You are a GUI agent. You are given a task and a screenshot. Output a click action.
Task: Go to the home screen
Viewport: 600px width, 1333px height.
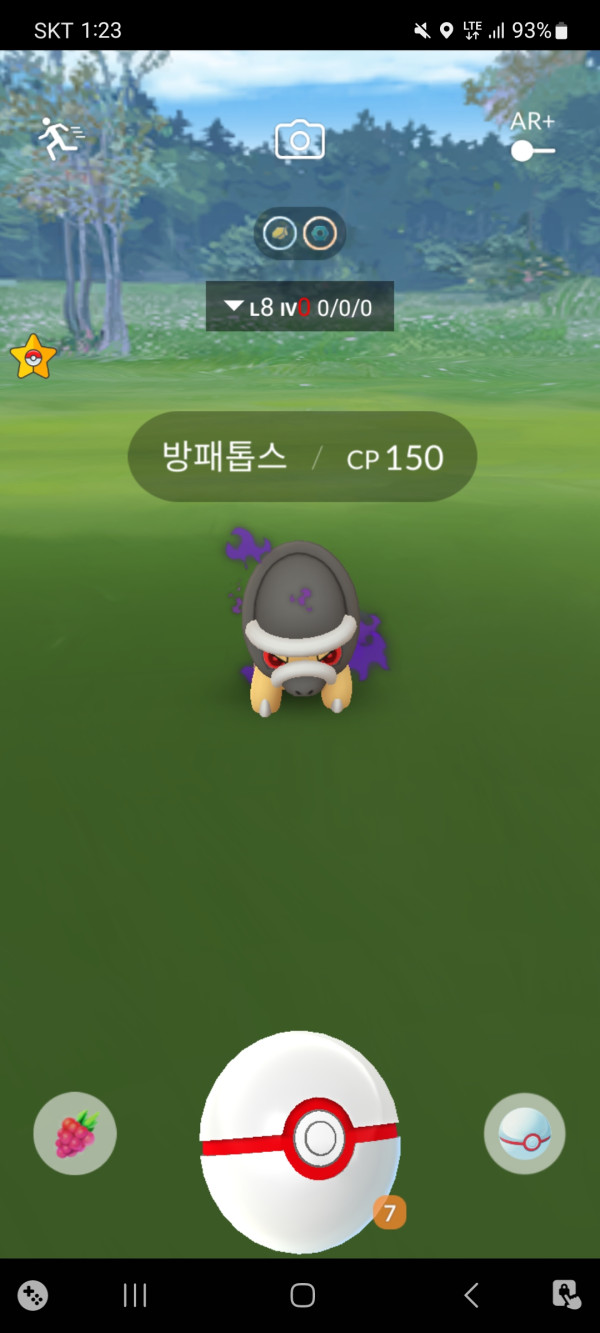[x=302, y=1296]
